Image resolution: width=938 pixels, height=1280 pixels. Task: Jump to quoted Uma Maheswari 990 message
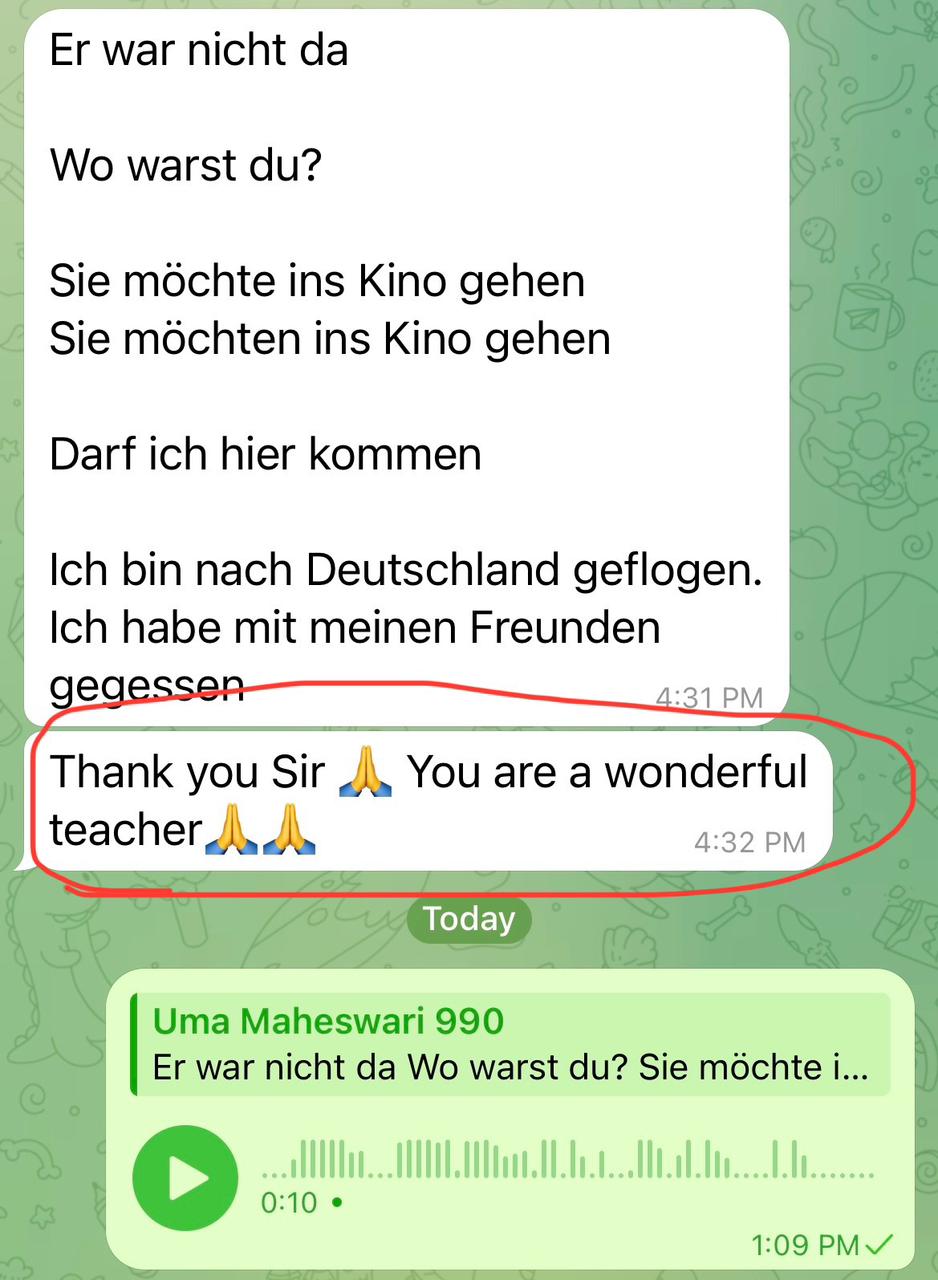click(x=510, y=1044)
